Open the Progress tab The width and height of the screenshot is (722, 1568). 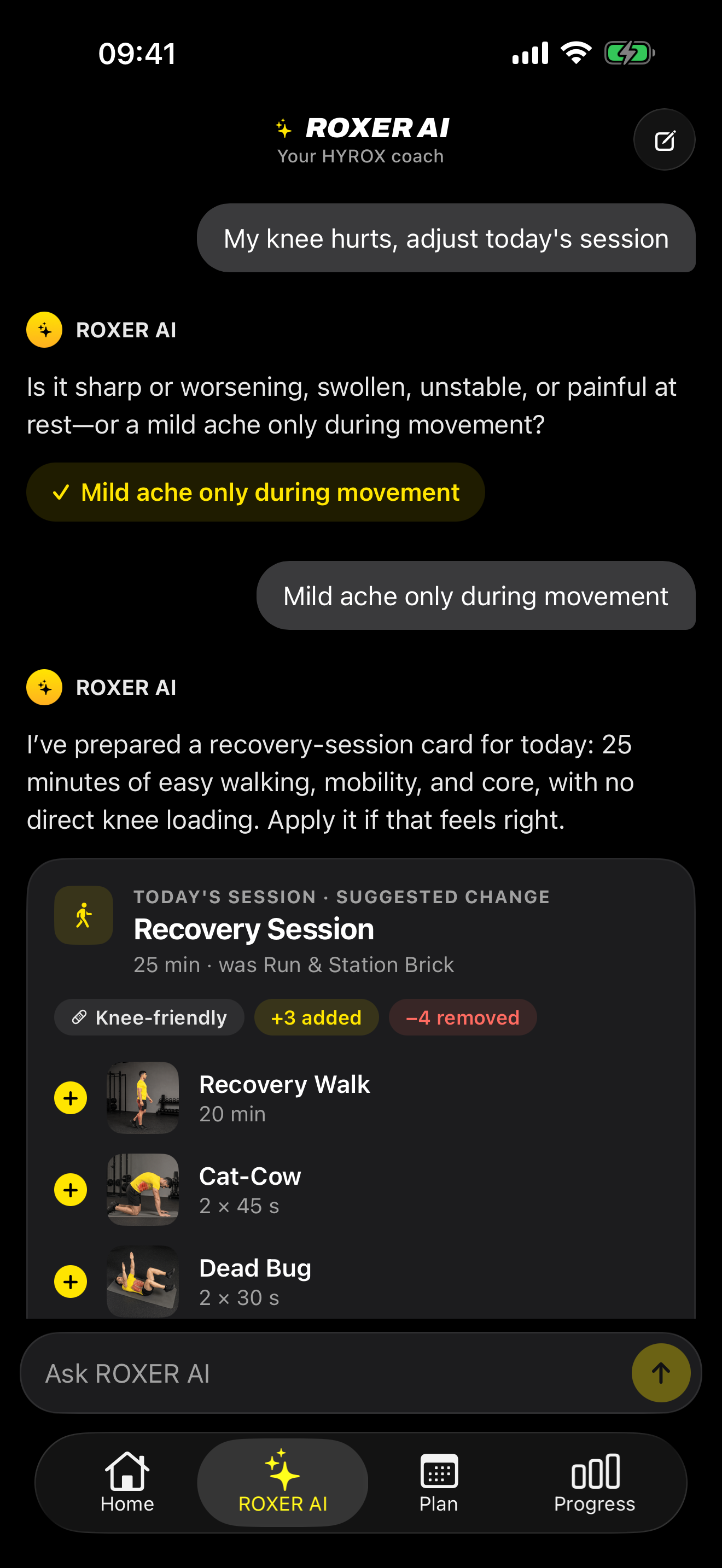tap(595, 1482)
